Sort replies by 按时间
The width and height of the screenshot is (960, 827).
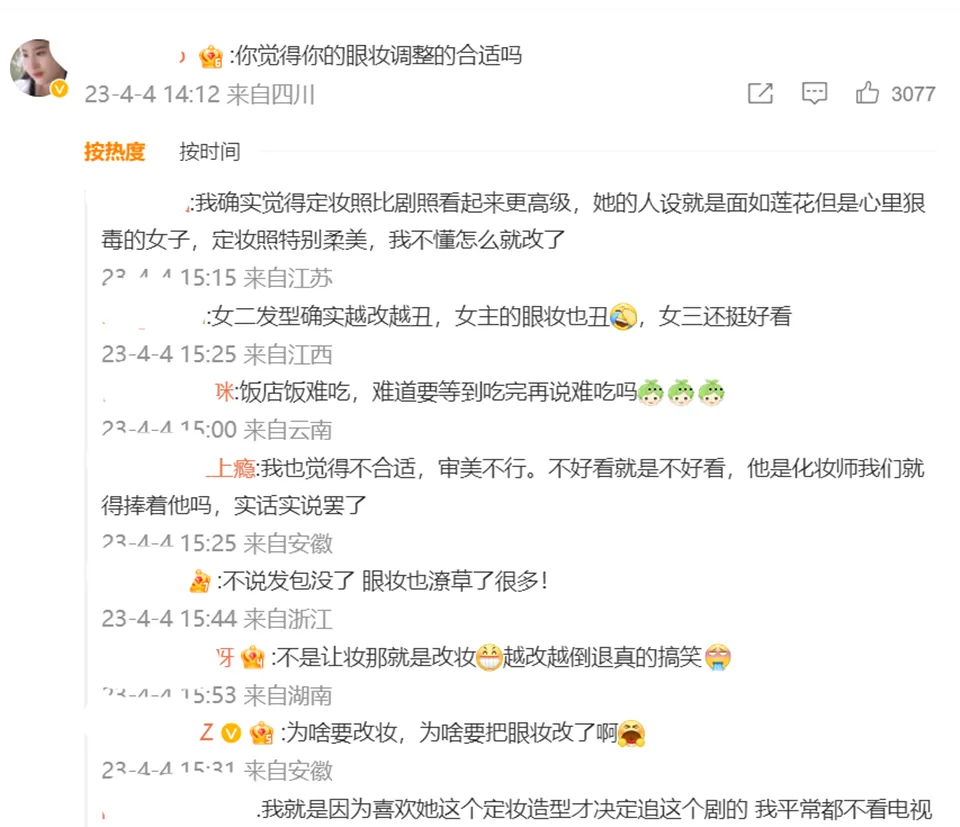coord(209,152)
